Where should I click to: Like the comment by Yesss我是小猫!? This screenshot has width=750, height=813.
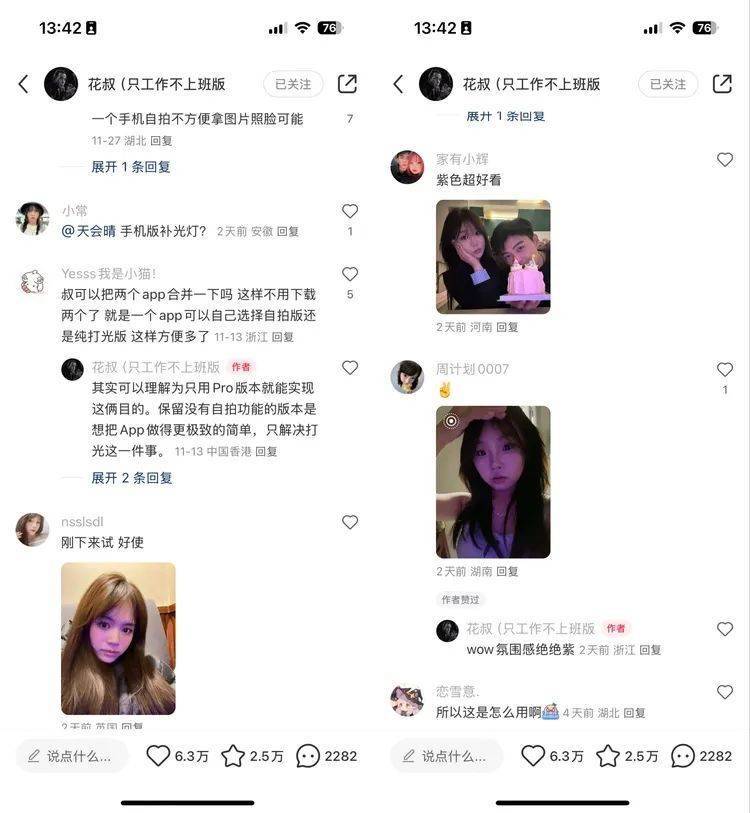(x=350, y=274)
